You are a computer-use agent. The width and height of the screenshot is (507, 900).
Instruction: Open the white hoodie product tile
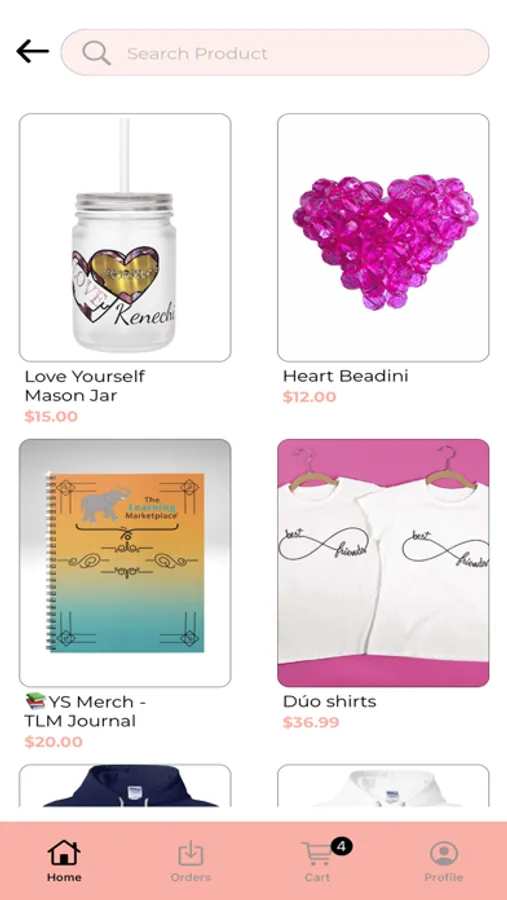point(383,786)
